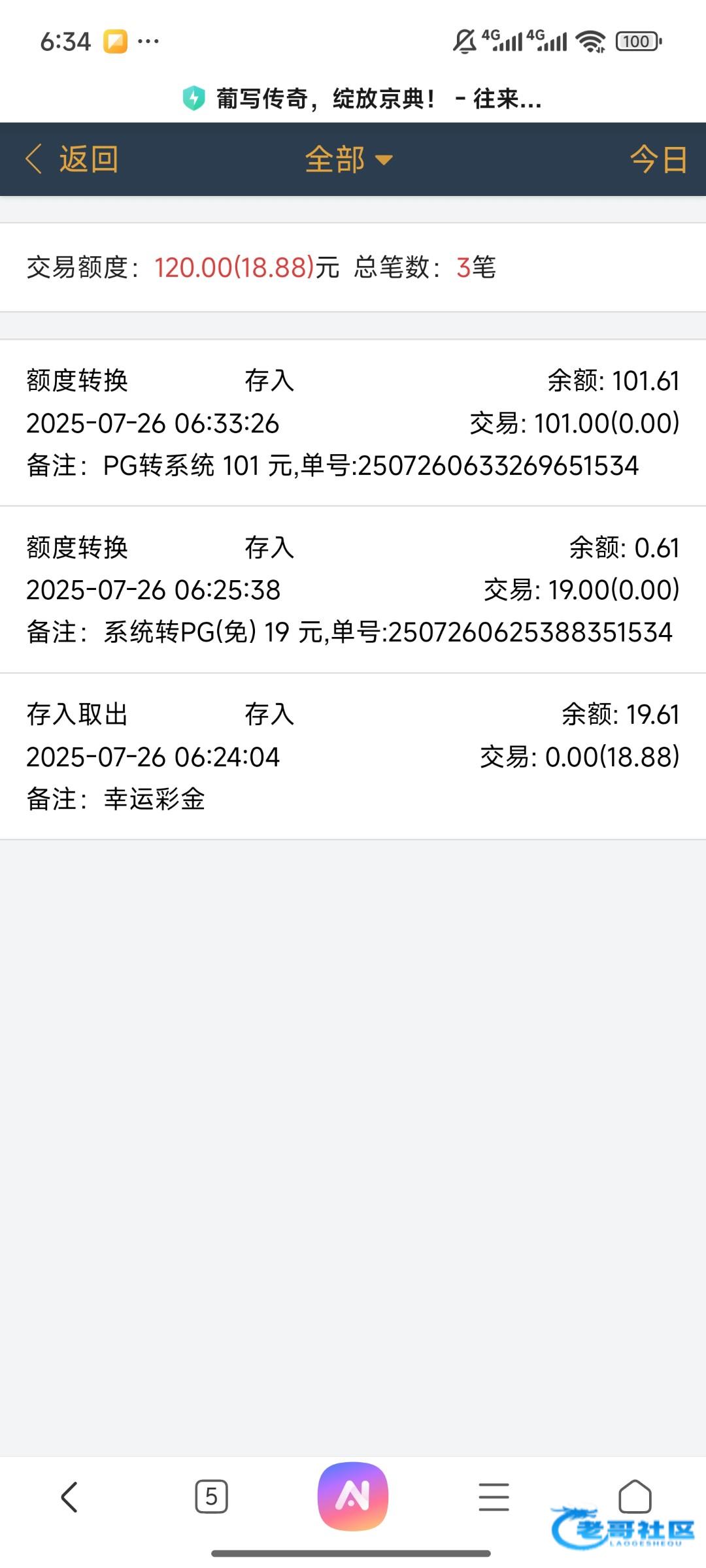Open the browser tabs switcher showing 5
The height and width of the screenshot is (1568, 706).
pyautogui.click(x=211, y=1496)
